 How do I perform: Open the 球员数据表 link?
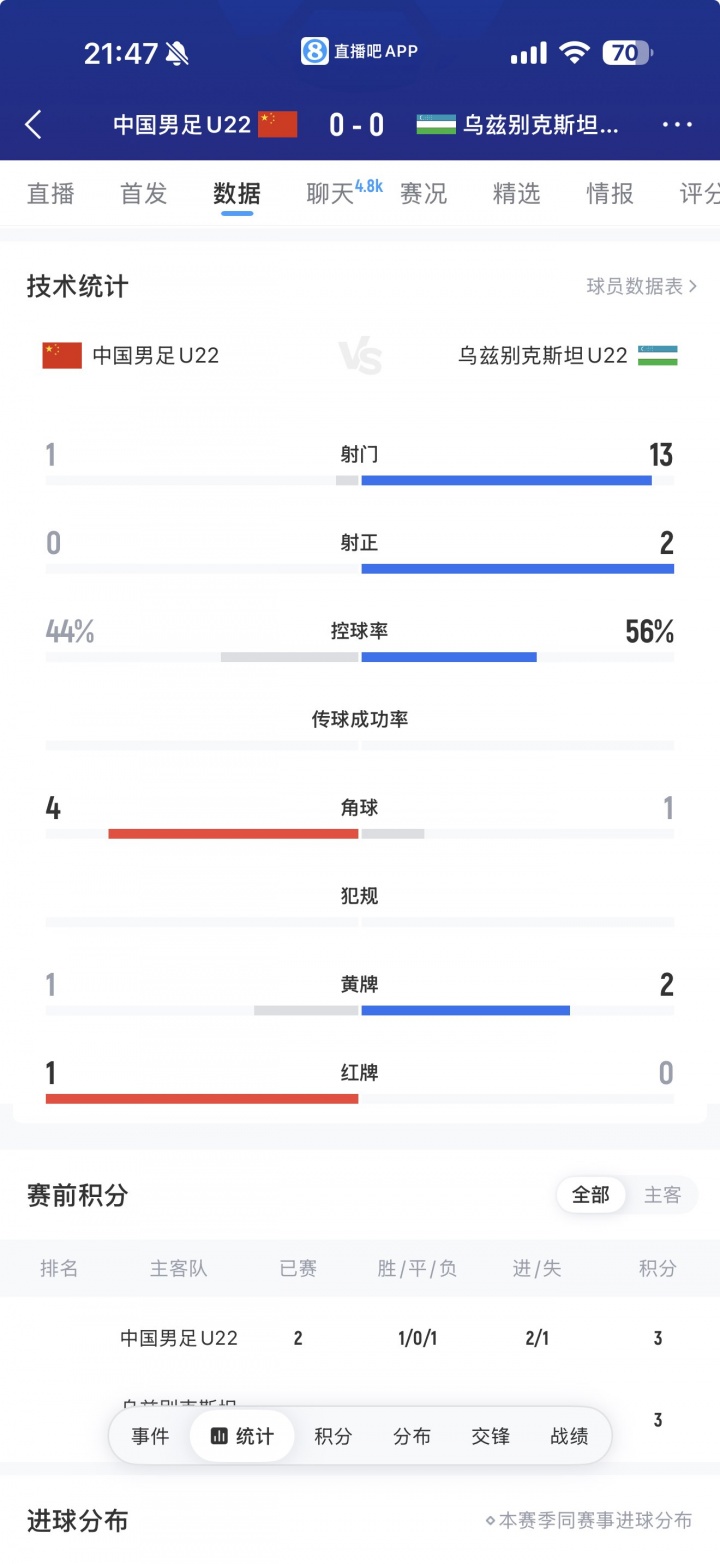(x=641, y=286)
